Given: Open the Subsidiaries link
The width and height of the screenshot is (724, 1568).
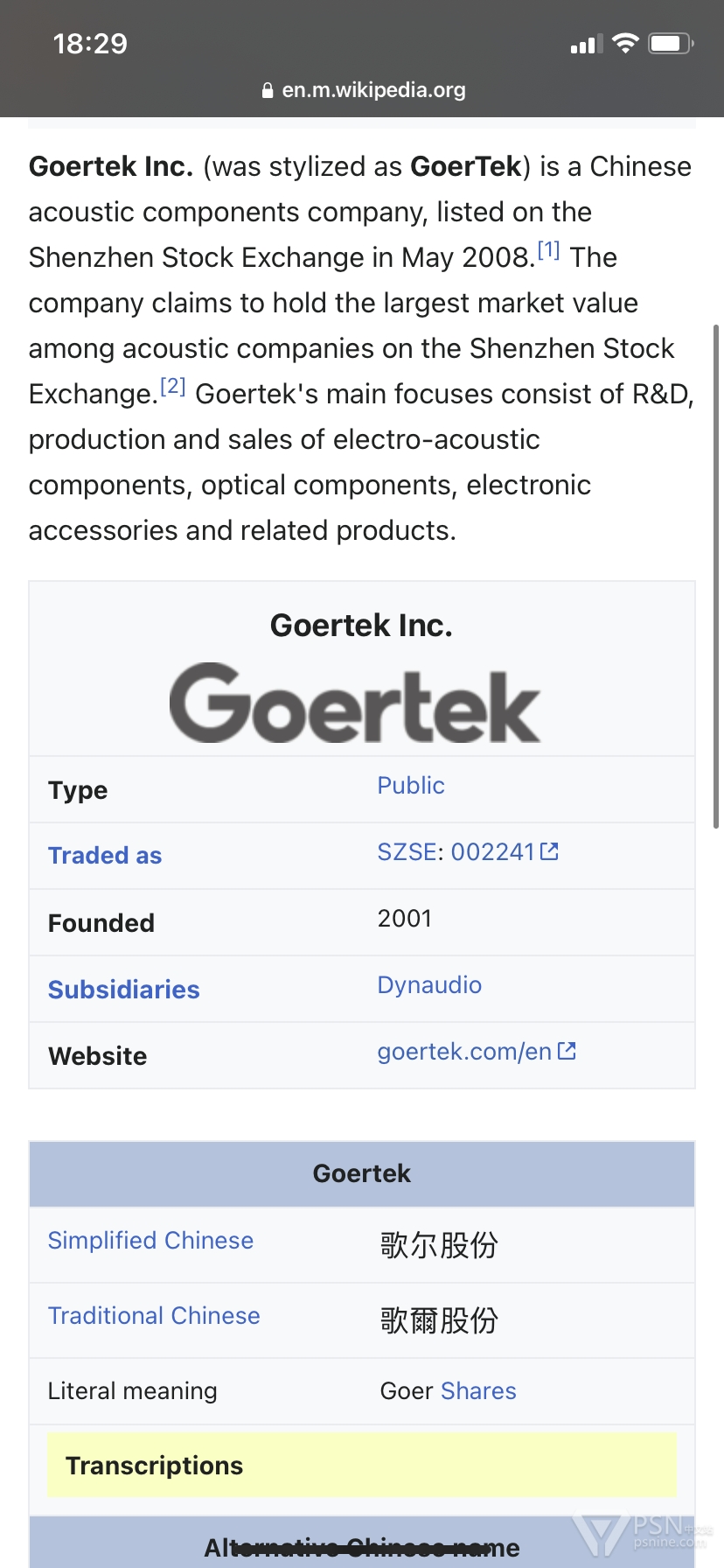Looking at the screenshot, I should click(124, 990).
